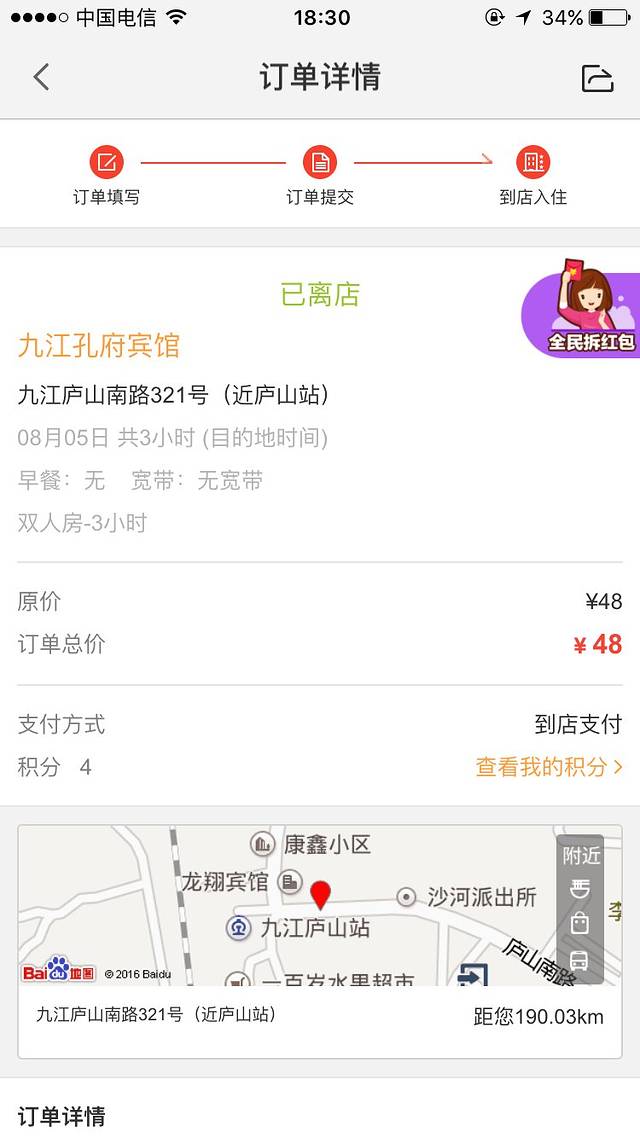Show nearby shopping on the map
The height and width of the screenshot is (1138, 640).
tap(580, 925)
